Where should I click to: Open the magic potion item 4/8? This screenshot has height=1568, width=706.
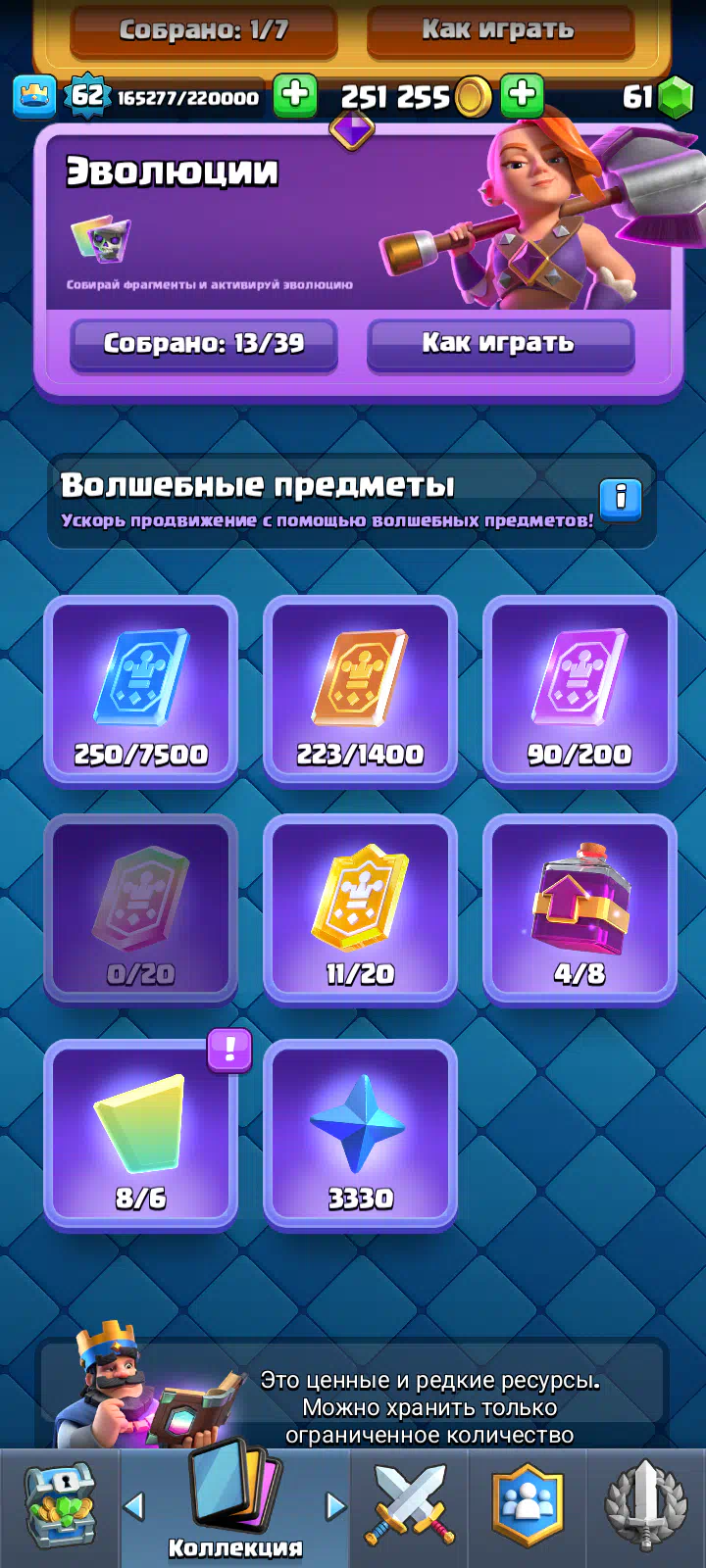pos(580,909)
